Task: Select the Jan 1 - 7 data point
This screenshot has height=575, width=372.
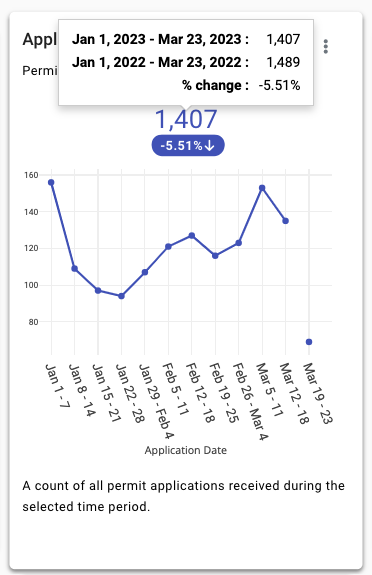Action: pos(51,182)
